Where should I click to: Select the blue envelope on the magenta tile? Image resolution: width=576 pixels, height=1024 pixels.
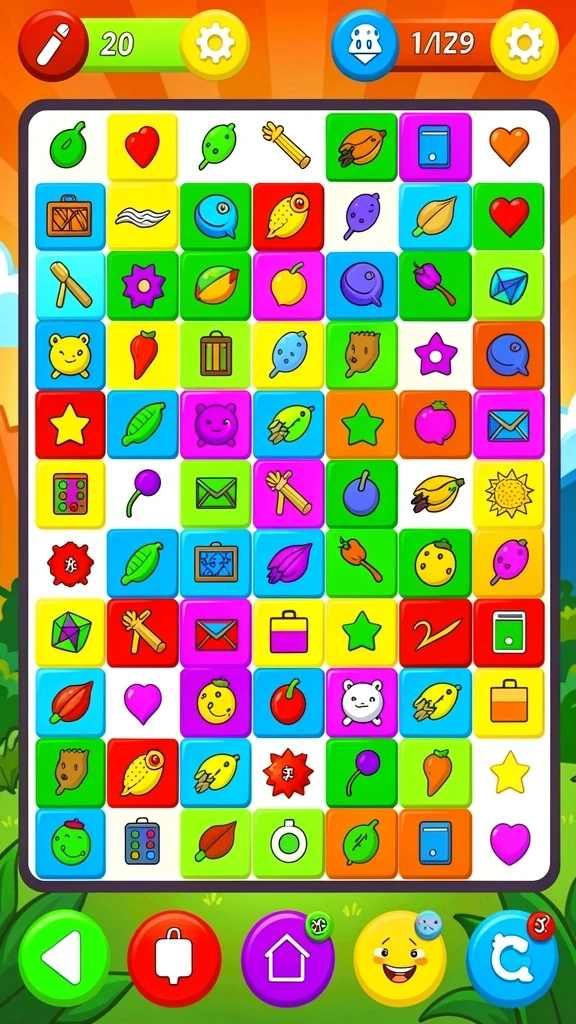(x=509, y=424)
